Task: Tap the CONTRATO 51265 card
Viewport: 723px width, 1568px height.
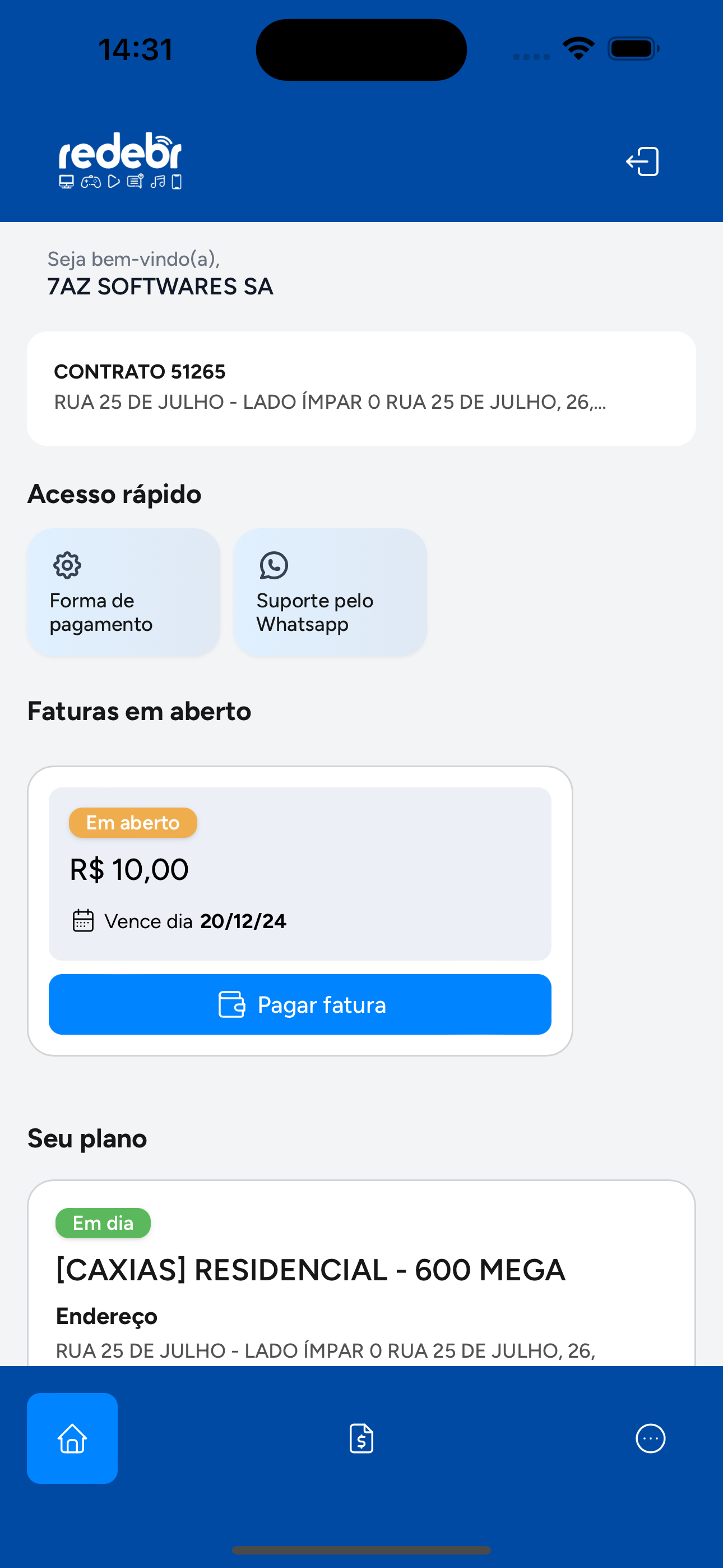Action: coord(361,386)
